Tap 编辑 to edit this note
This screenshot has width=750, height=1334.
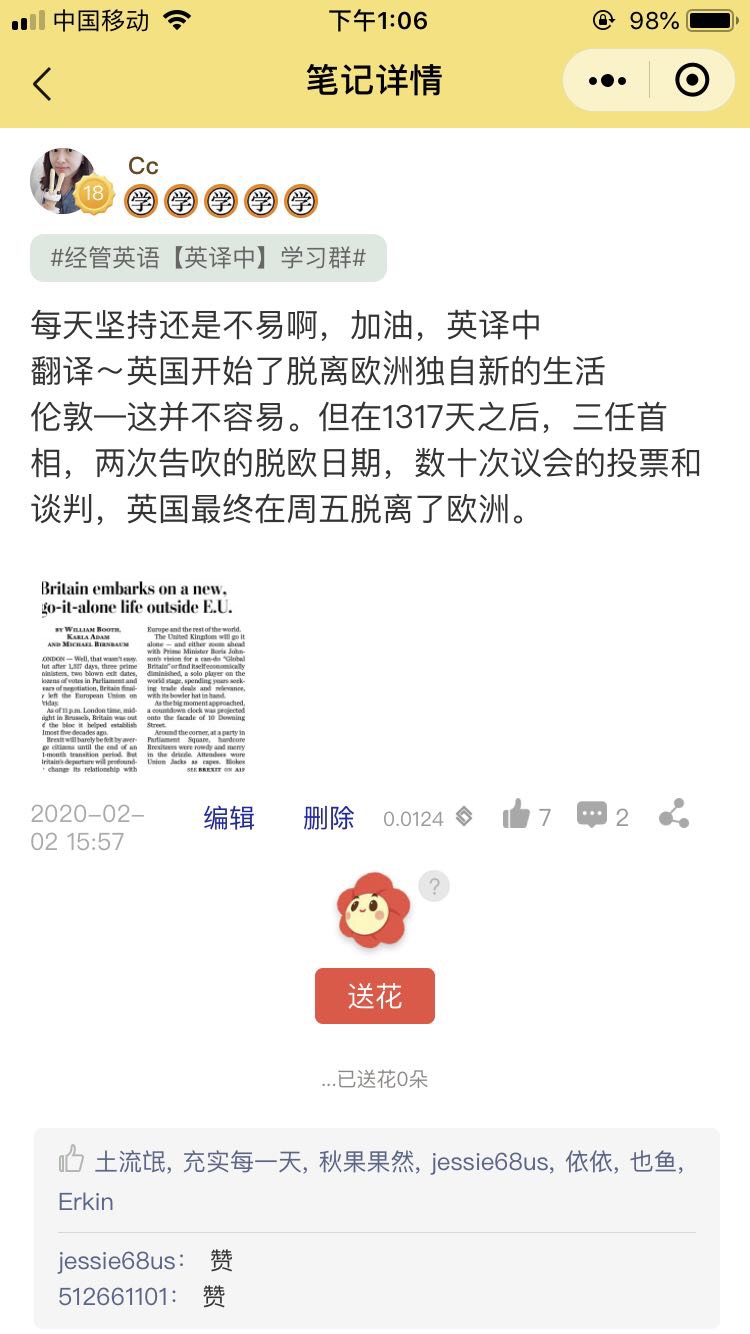pos(229,818)
